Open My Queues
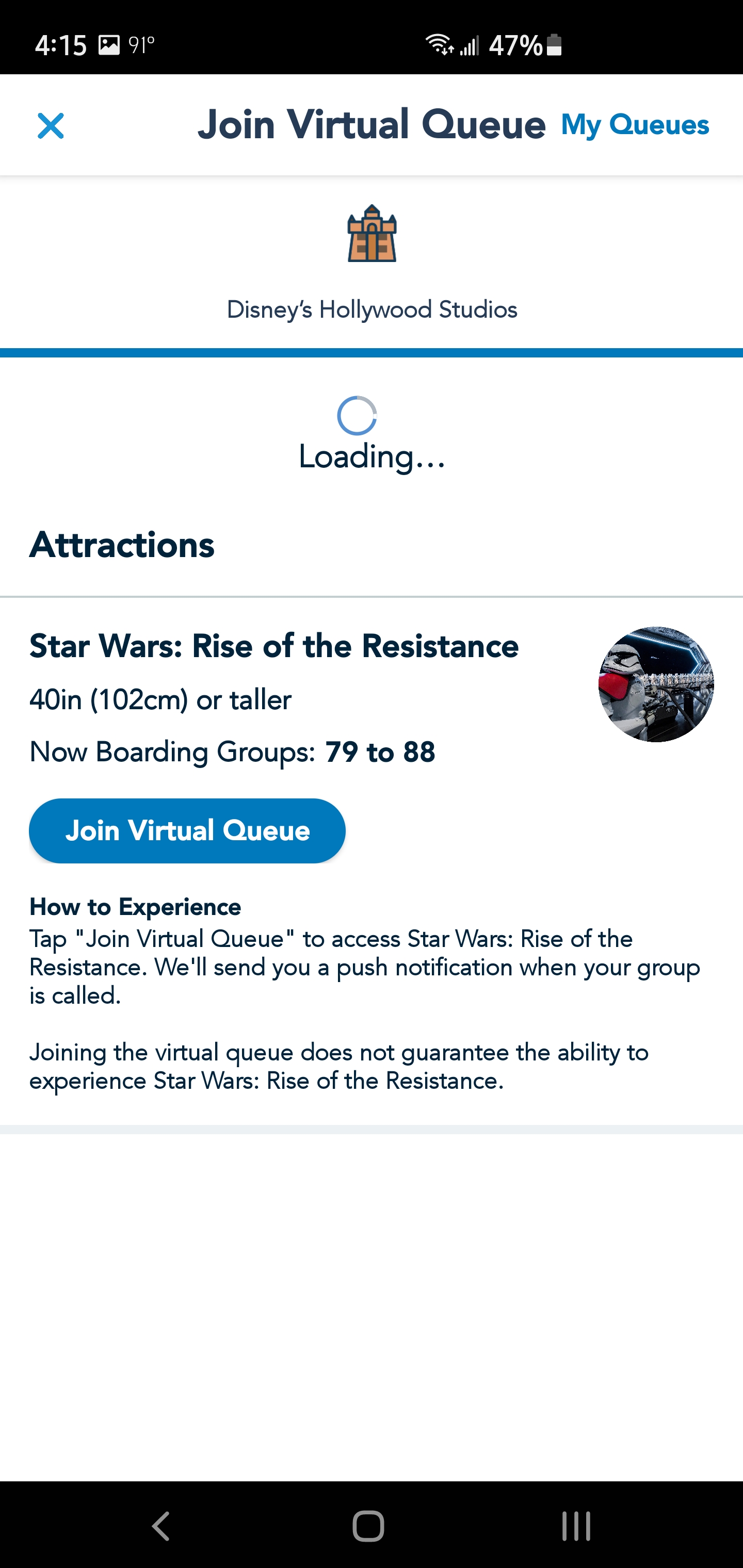This screenshot has height=1568, width=743. coord(635,125)
